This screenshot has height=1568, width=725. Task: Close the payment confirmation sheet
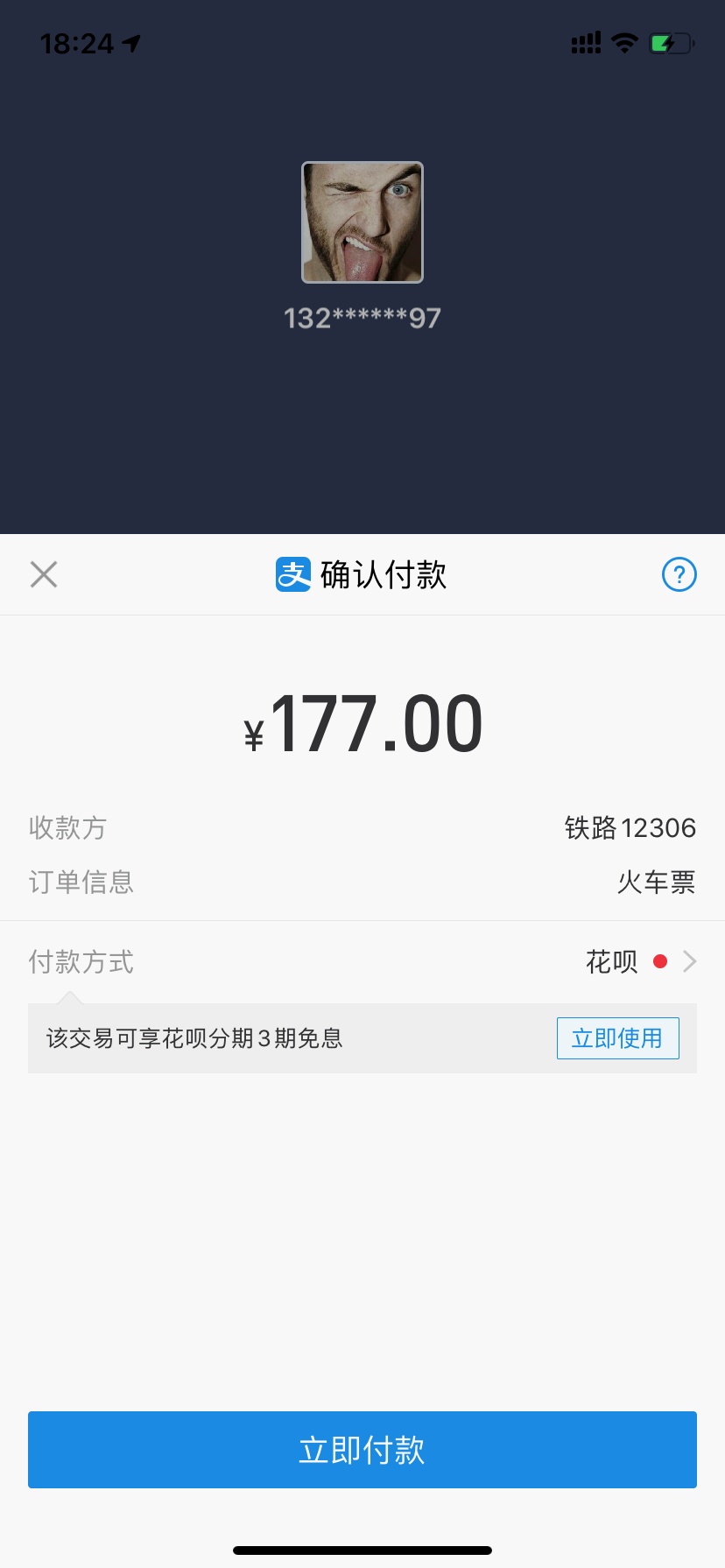tap(43, 574)
